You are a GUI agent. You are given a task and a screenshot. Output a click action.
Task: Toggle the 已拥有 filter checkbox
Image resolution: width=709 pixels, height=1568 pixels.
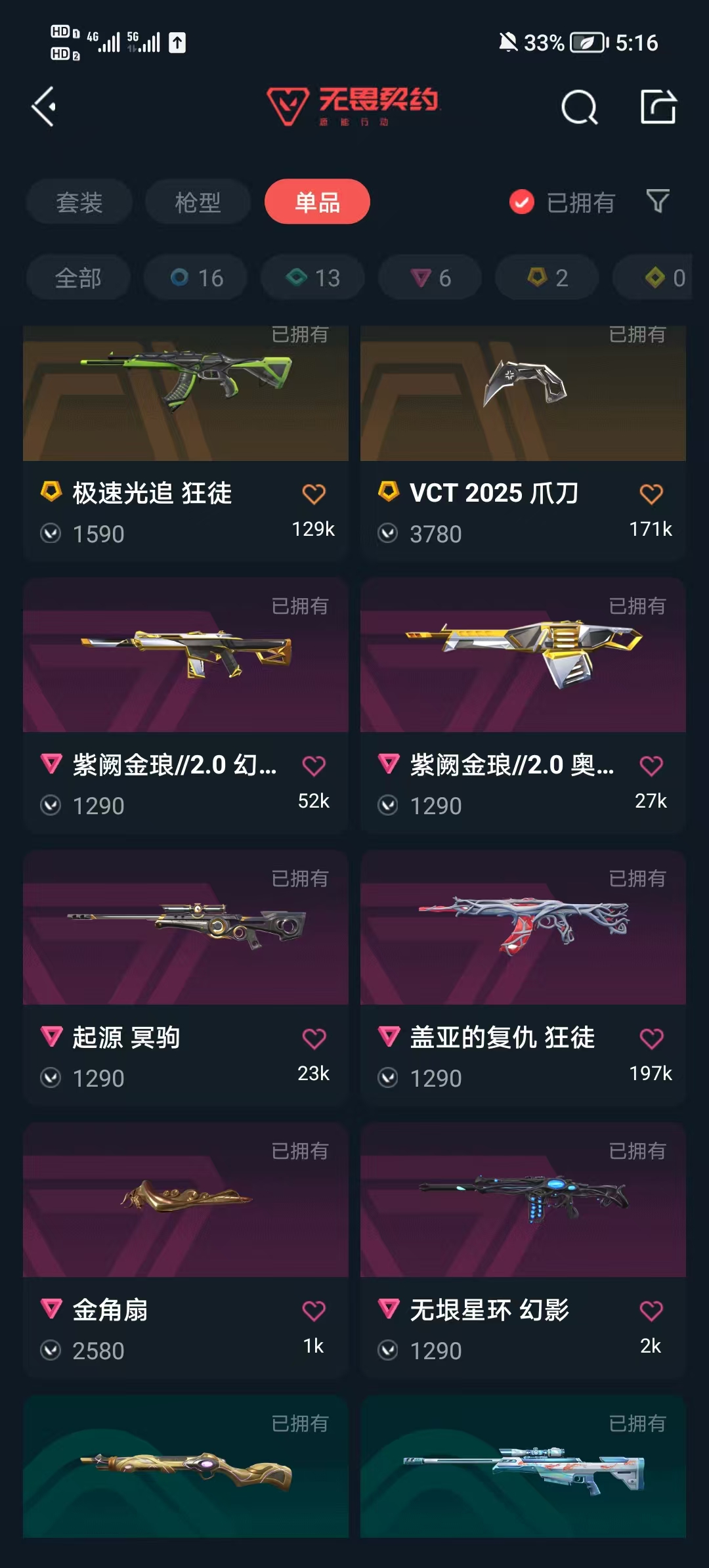tap(522, 202)
